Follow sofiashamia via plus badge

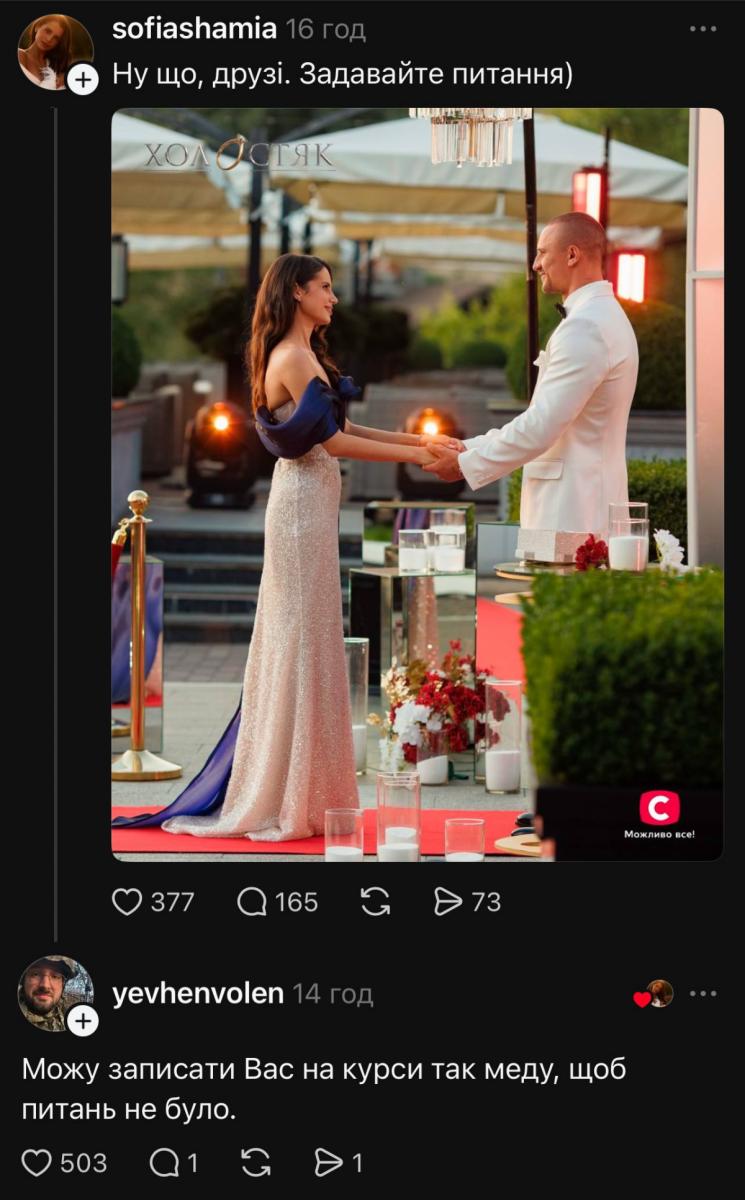pos(83,79)
